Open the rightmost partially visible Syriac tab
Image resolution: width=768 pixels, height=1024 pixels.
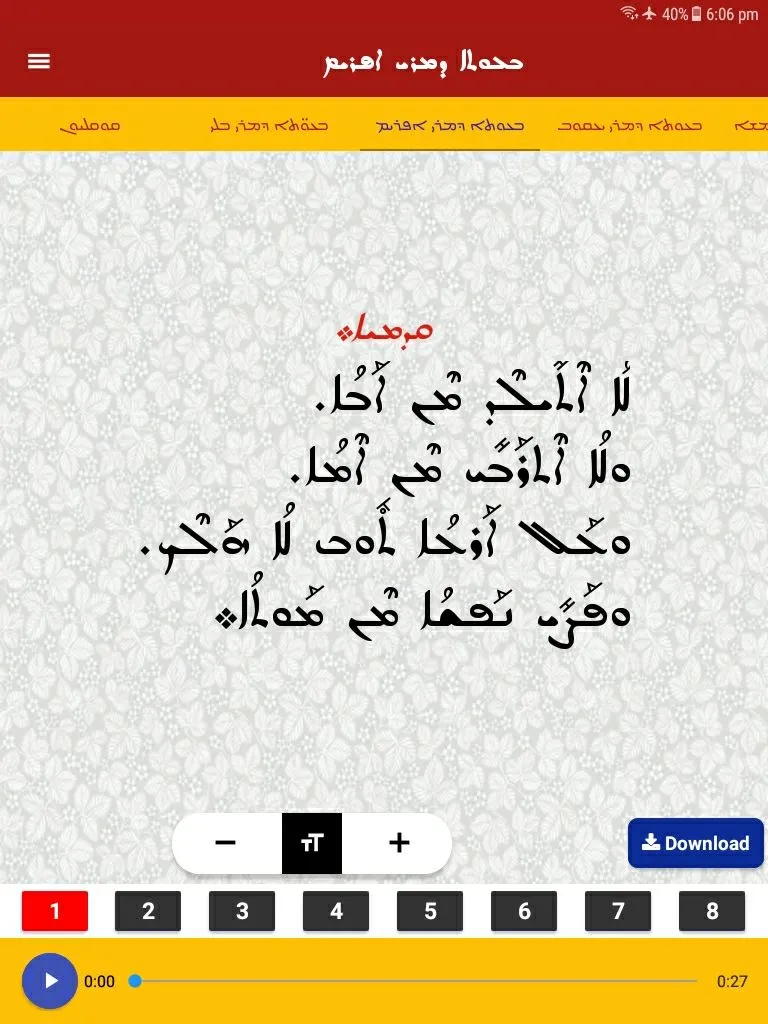click(755, 125)
